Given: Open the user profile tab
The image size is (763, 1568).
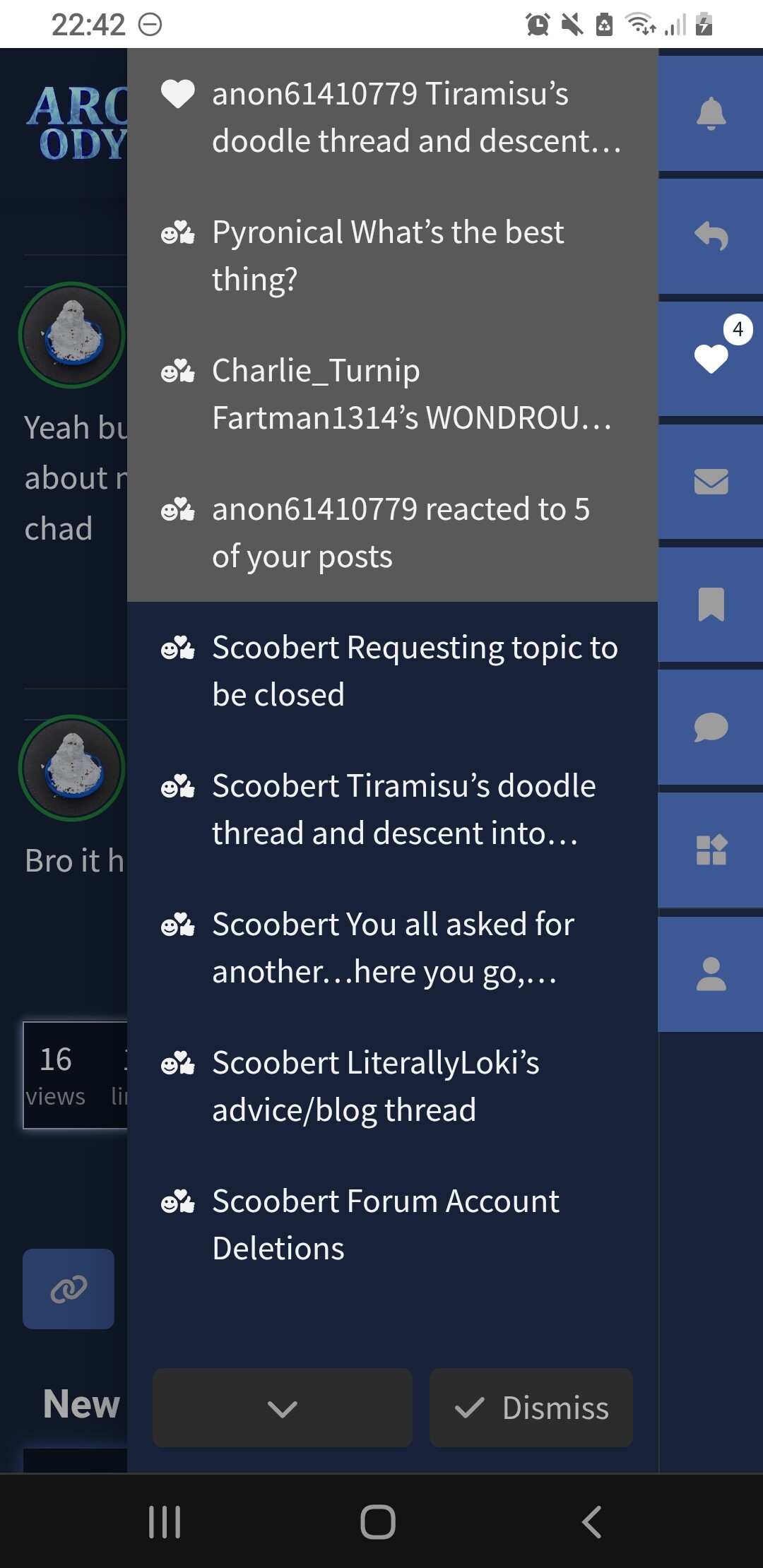Looking at the screenshot, I should [x=711, y=974].
